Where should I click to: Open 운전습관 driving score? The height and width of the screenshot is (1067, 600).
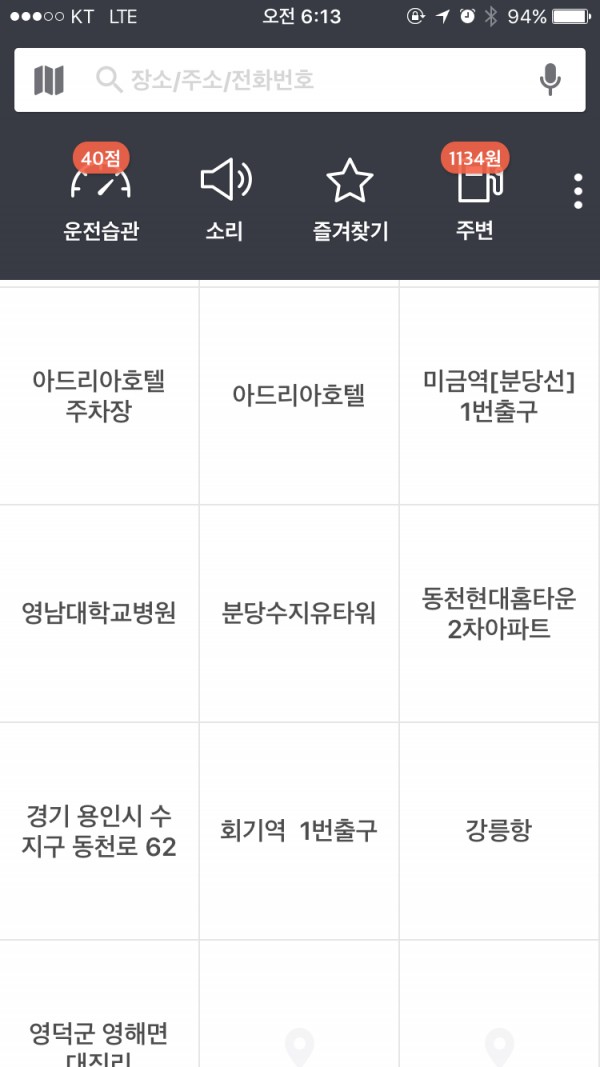click(x=101, y=195)
